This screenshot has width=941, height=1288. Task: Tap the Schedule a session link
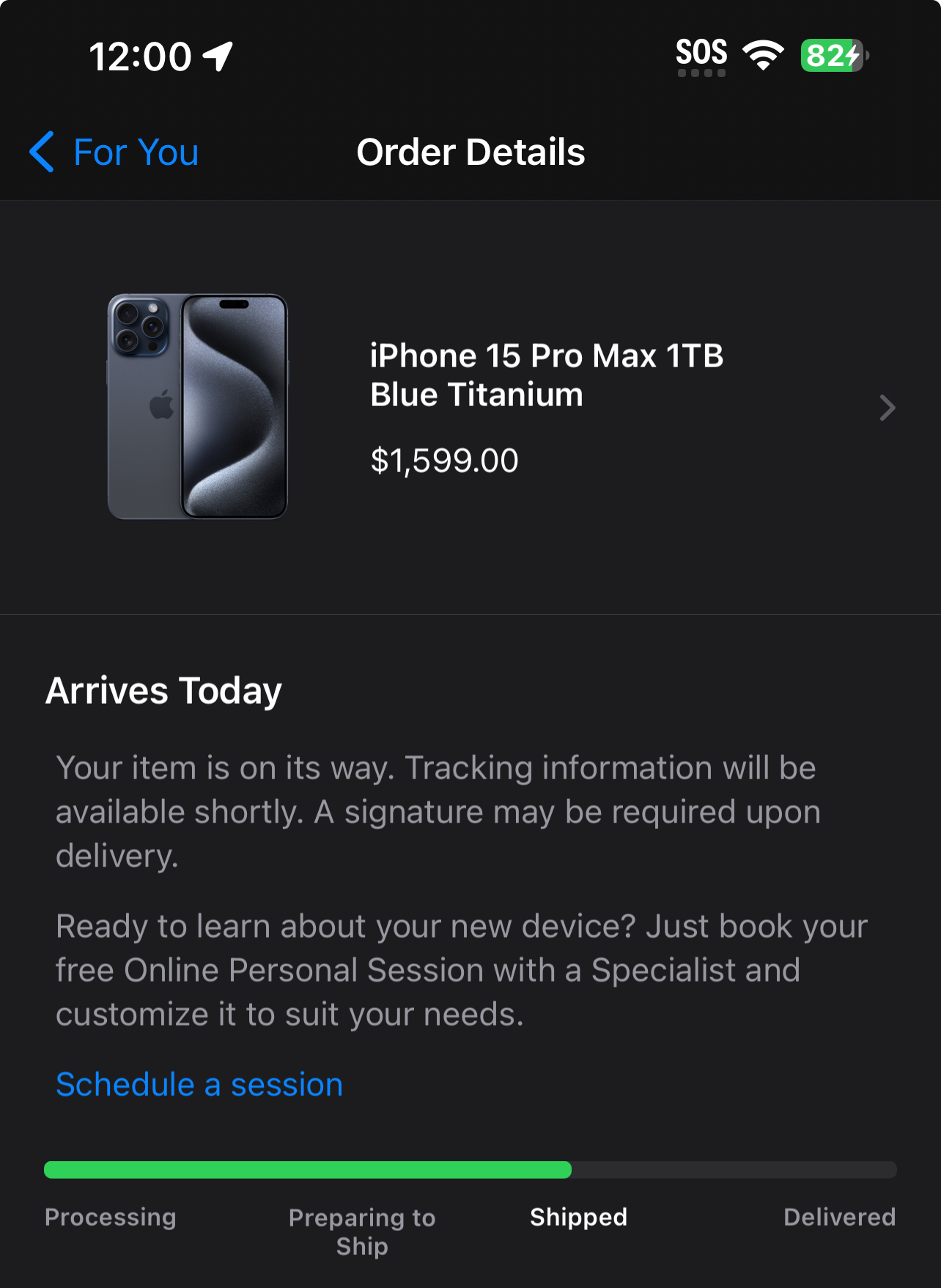[x=199, y=1084]
